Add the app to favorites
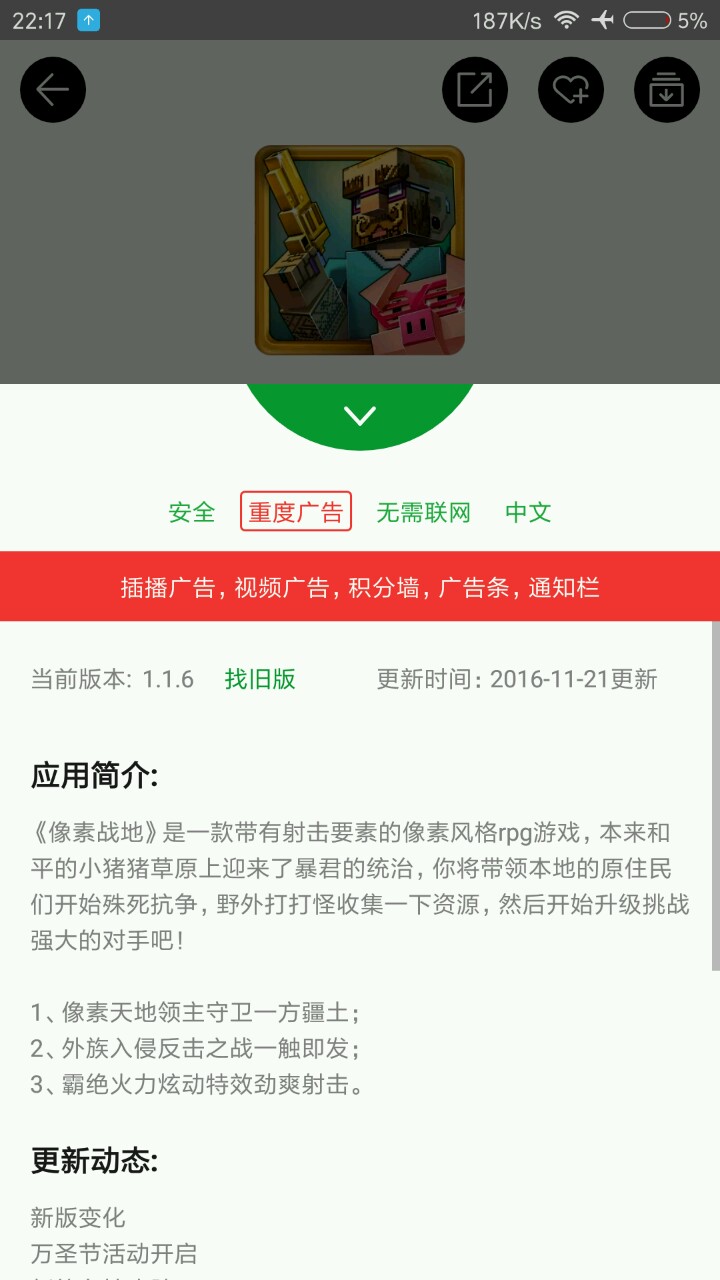 571,90
